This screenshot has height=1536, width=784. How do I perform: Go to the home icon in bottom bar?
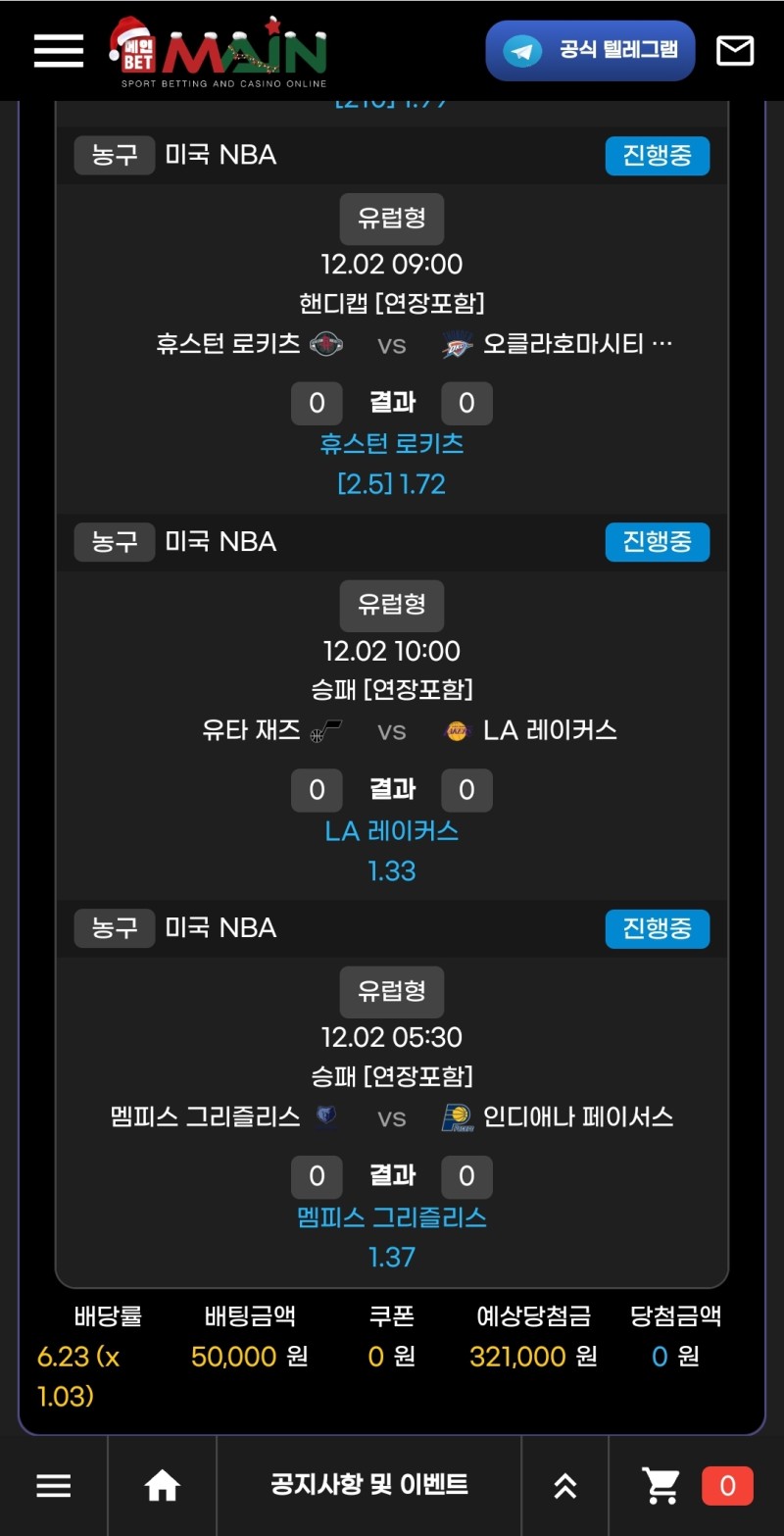pyautogui.click(x=163, y=1486)
